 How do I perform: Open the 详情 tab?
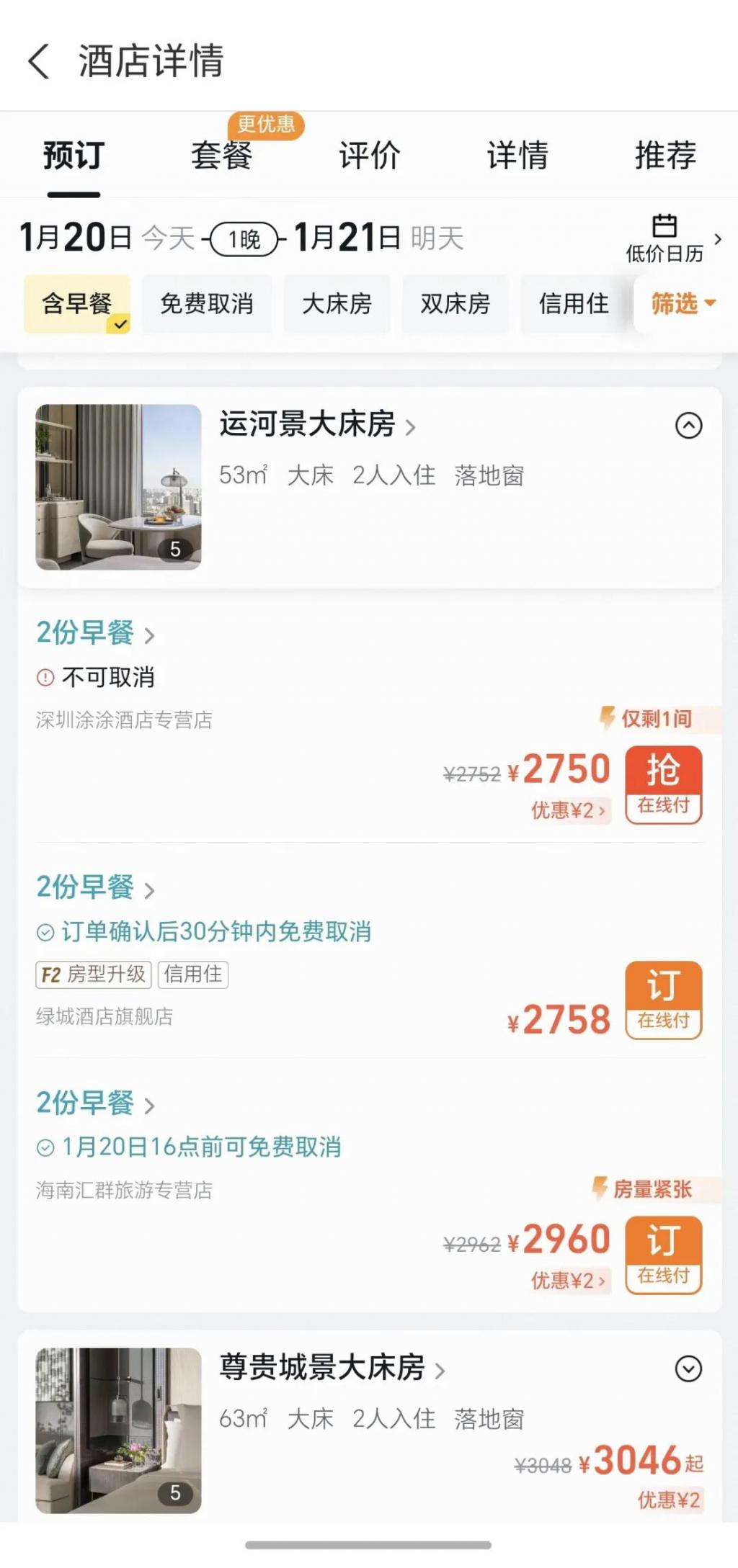[517, 156]
